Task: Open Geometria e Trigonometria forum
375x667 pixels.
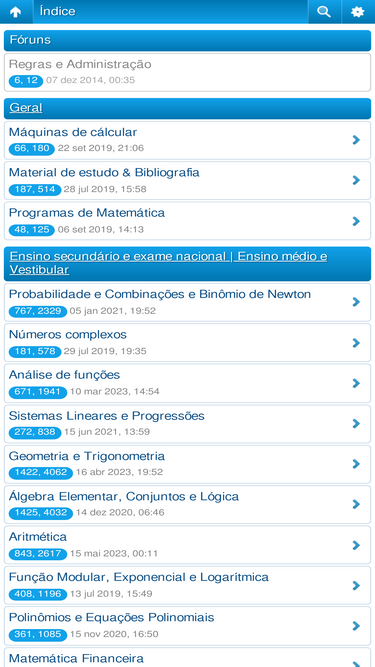Action: [188, 464]
